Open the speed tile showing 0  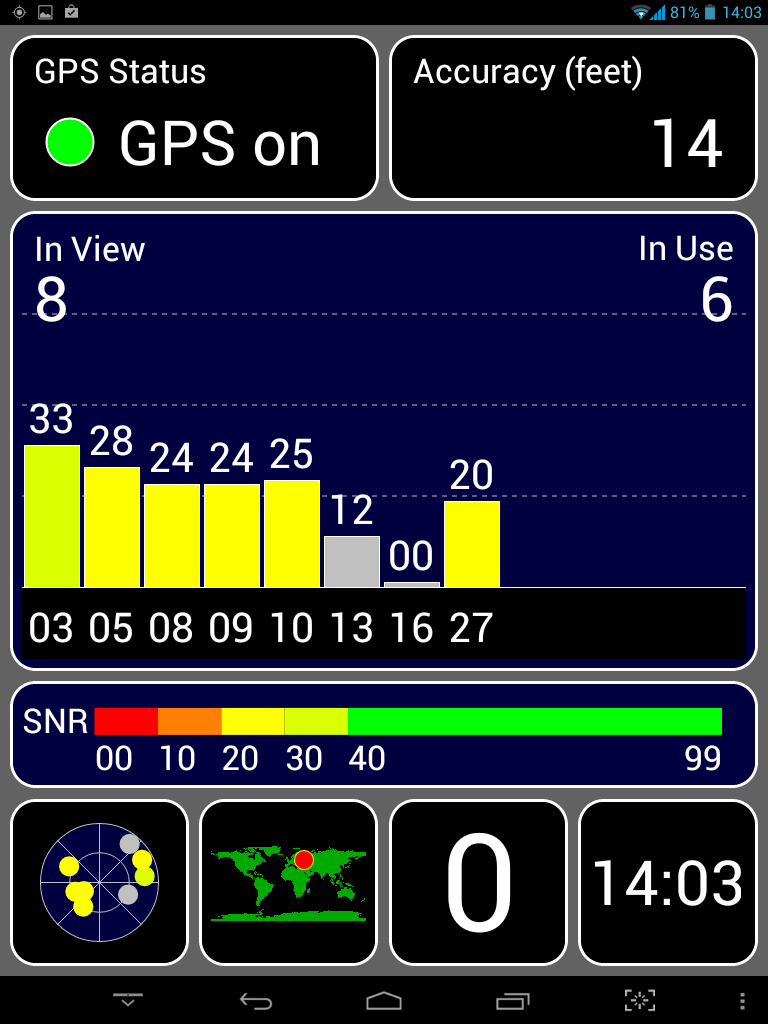click(478, 882)
